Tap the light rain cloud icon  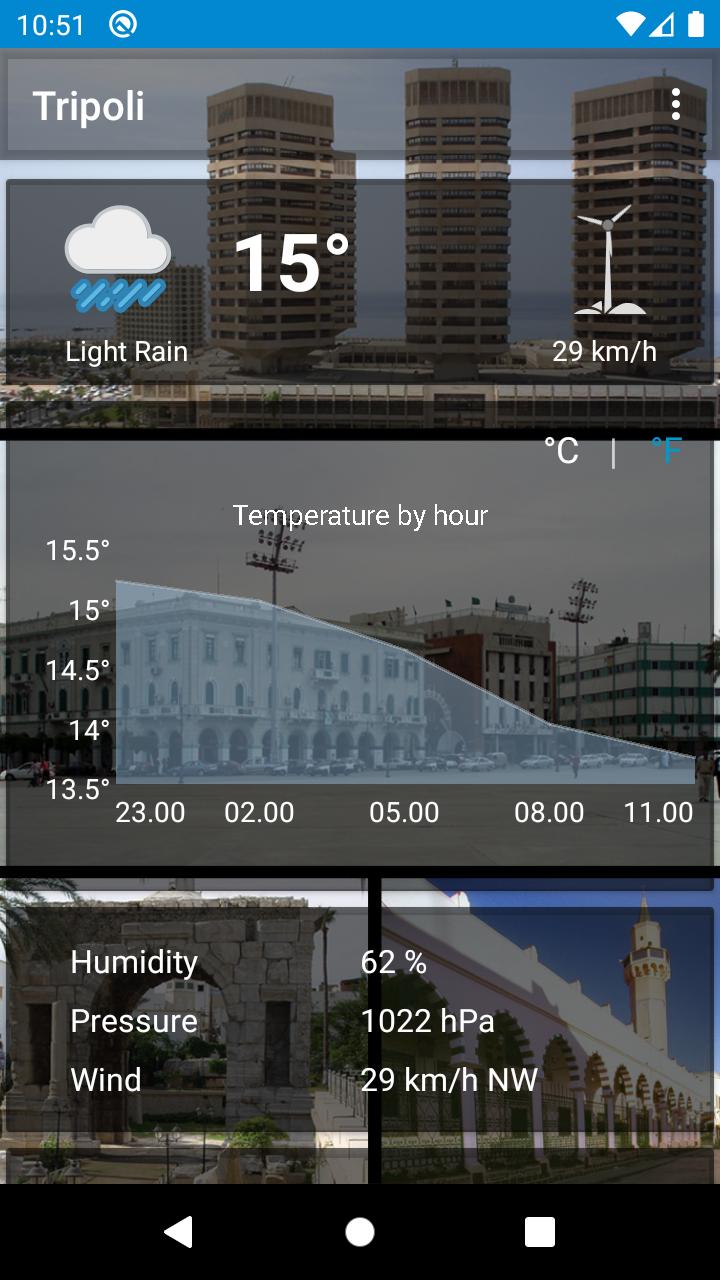click(117, 258)
